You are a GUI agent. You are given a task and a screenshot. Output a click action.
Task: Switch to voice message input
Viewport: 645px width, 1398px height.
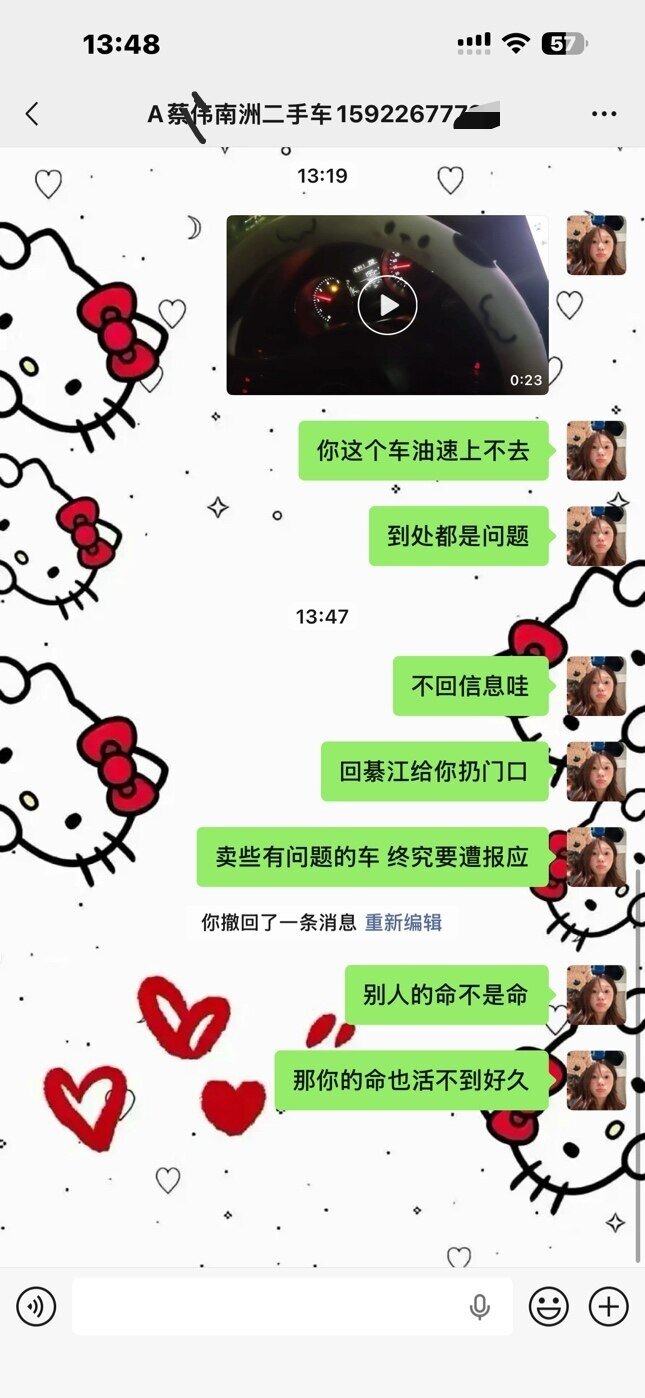coord(36,1306)
